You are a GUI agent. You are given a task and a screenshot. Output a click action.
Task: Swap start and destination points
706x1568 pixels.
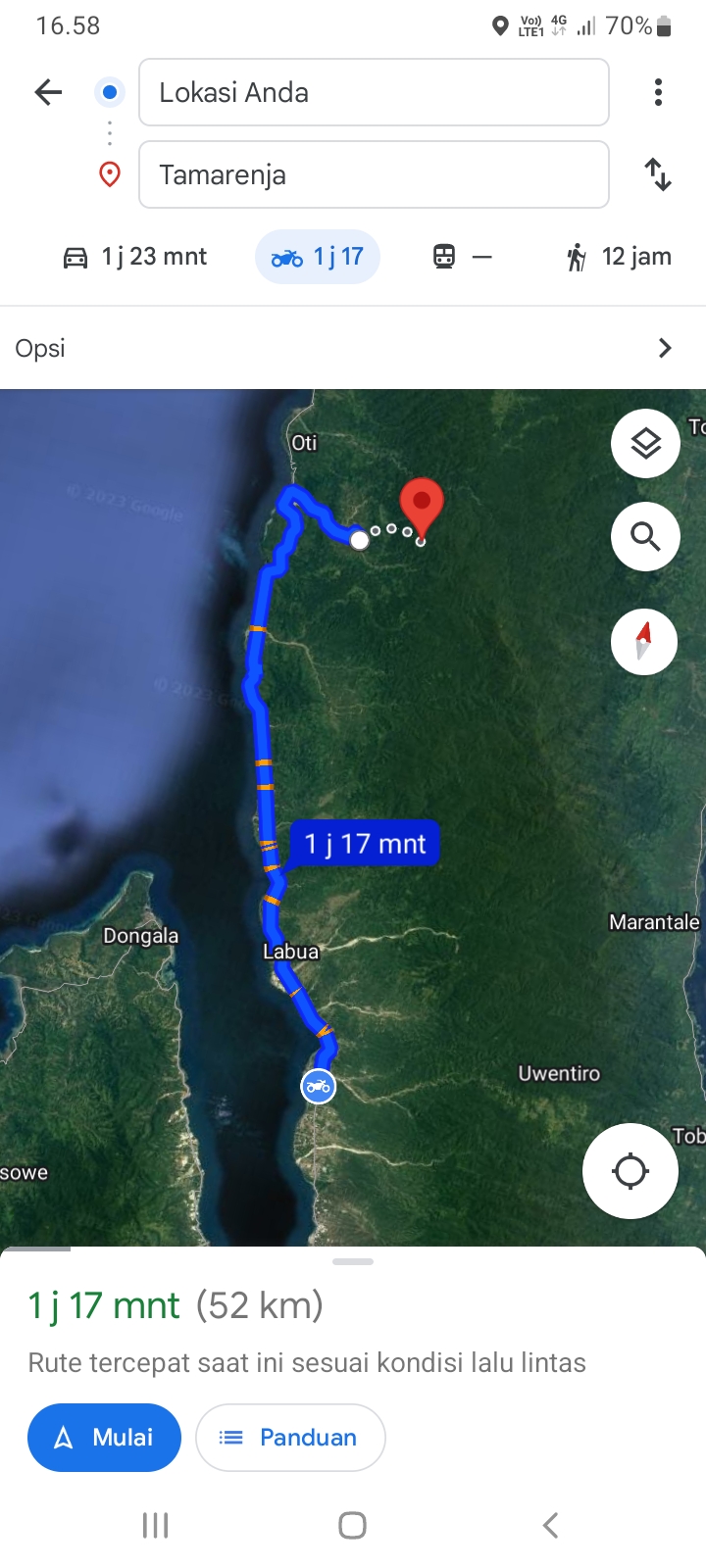658,174
